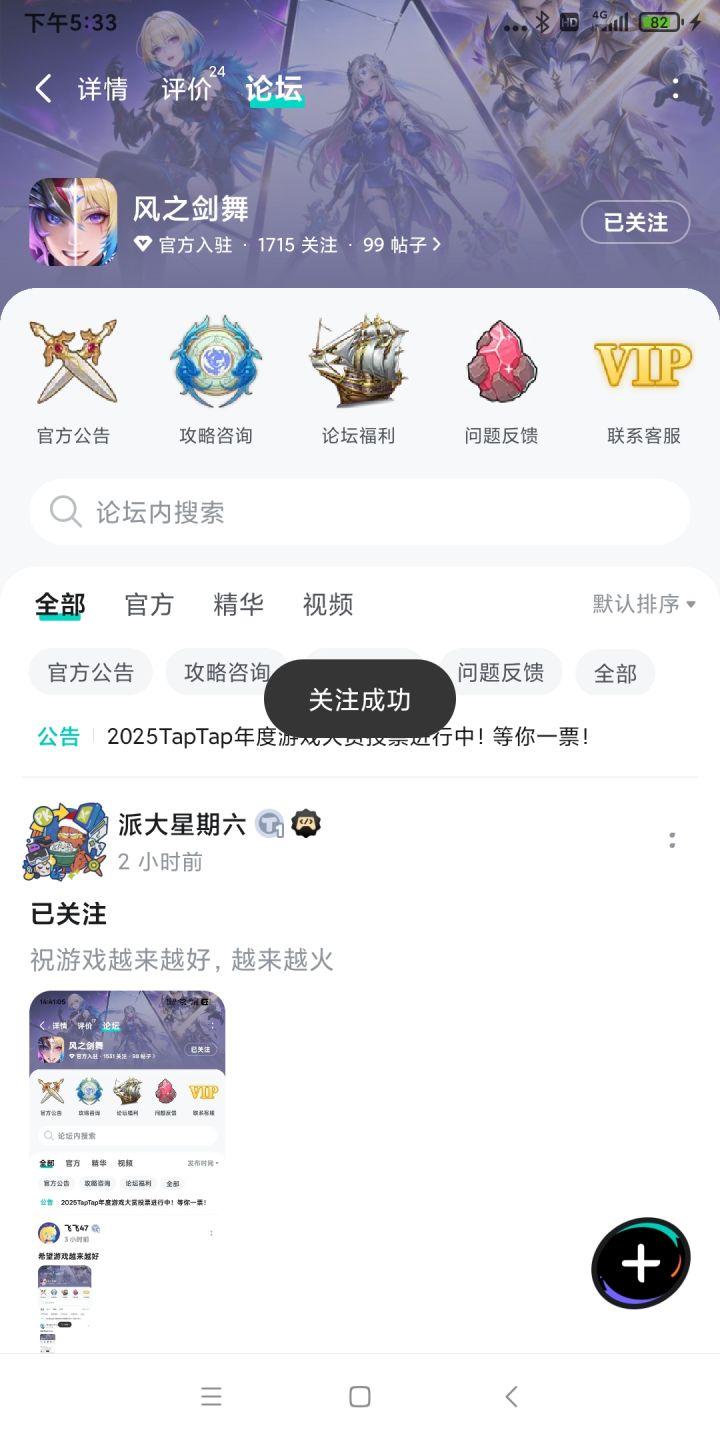Image resolution: width=720 pixels, height=1440 pixels.
Task: Open the 官方公告 crossed swords icon
Action: 75,363
